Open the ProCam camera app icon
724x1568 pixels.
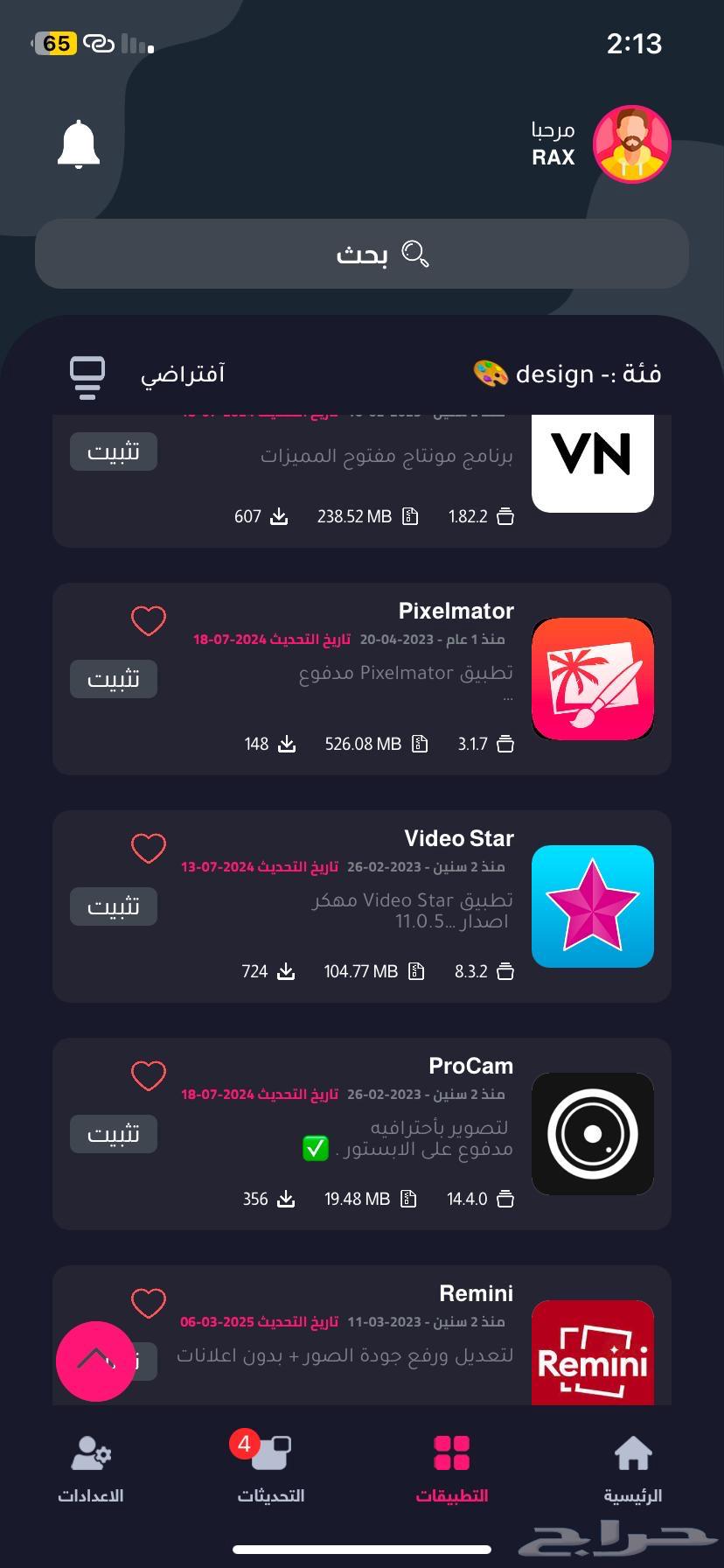(592, 1134)
